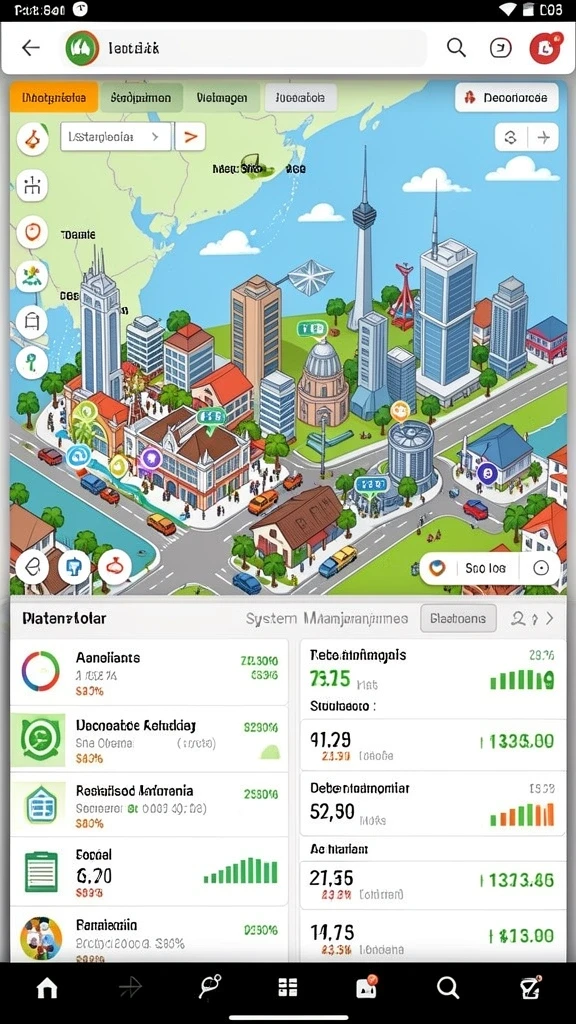This screenshot has width=576, height=1024.
Task: Go back using the top-left arrow
Action: pyautogui.click(x=31, y=48)
